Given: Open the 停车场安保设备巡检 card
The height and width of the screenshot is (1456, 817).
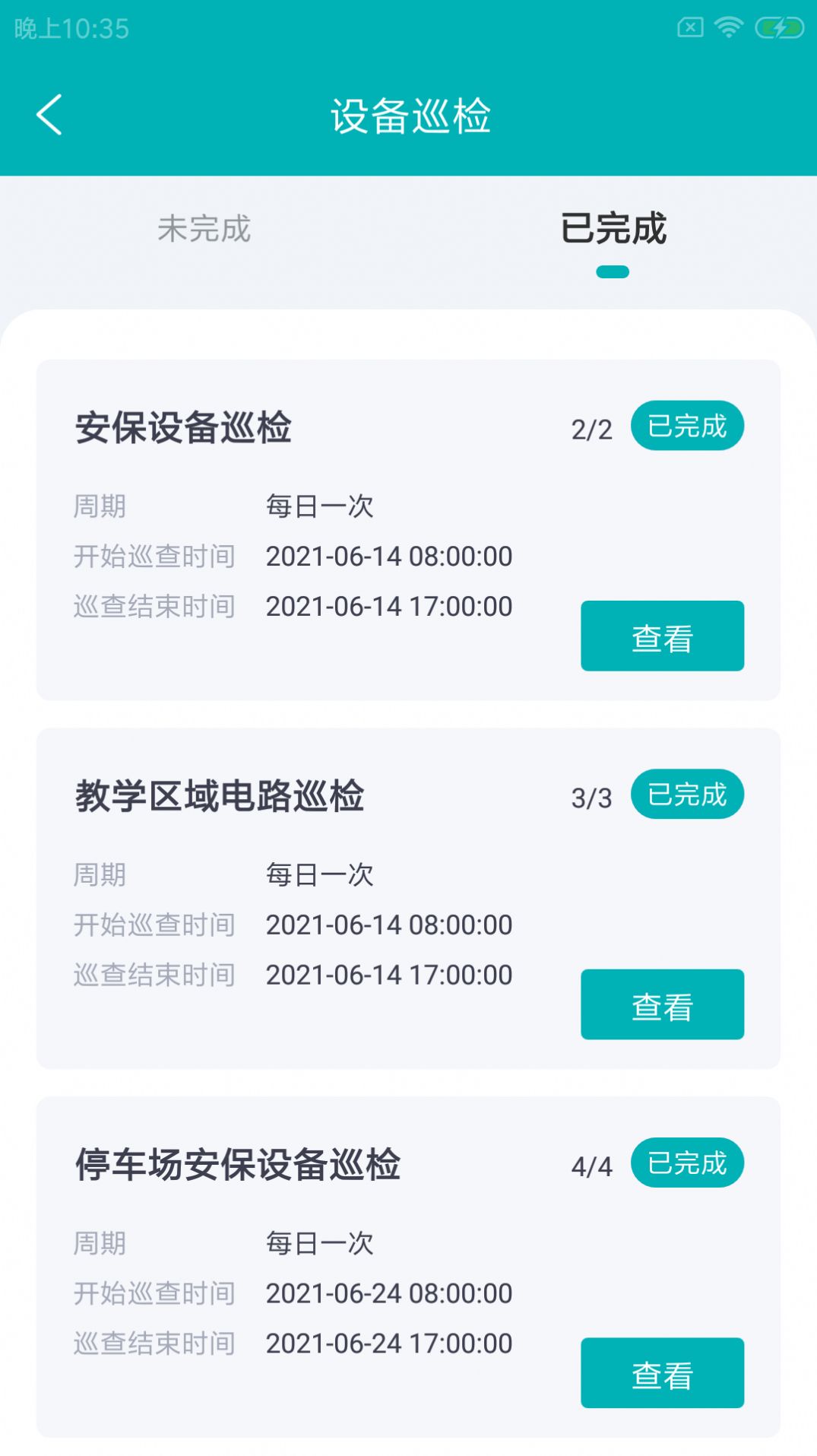Looking at the screenshot, I should [408, 1267].
